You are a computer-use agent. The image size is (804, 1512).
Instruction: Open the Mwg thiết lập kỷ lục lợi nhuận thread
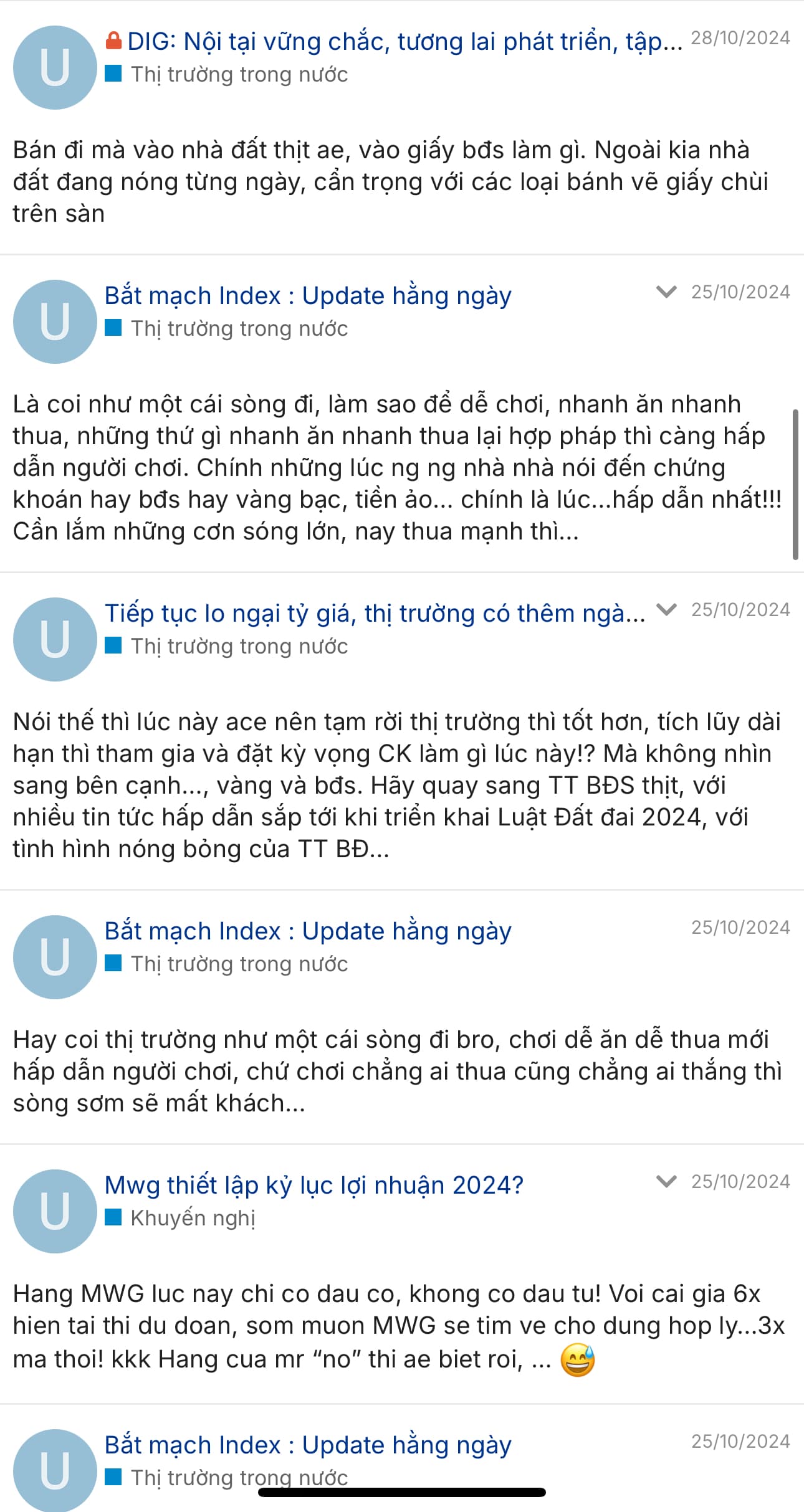(313, 1185)
